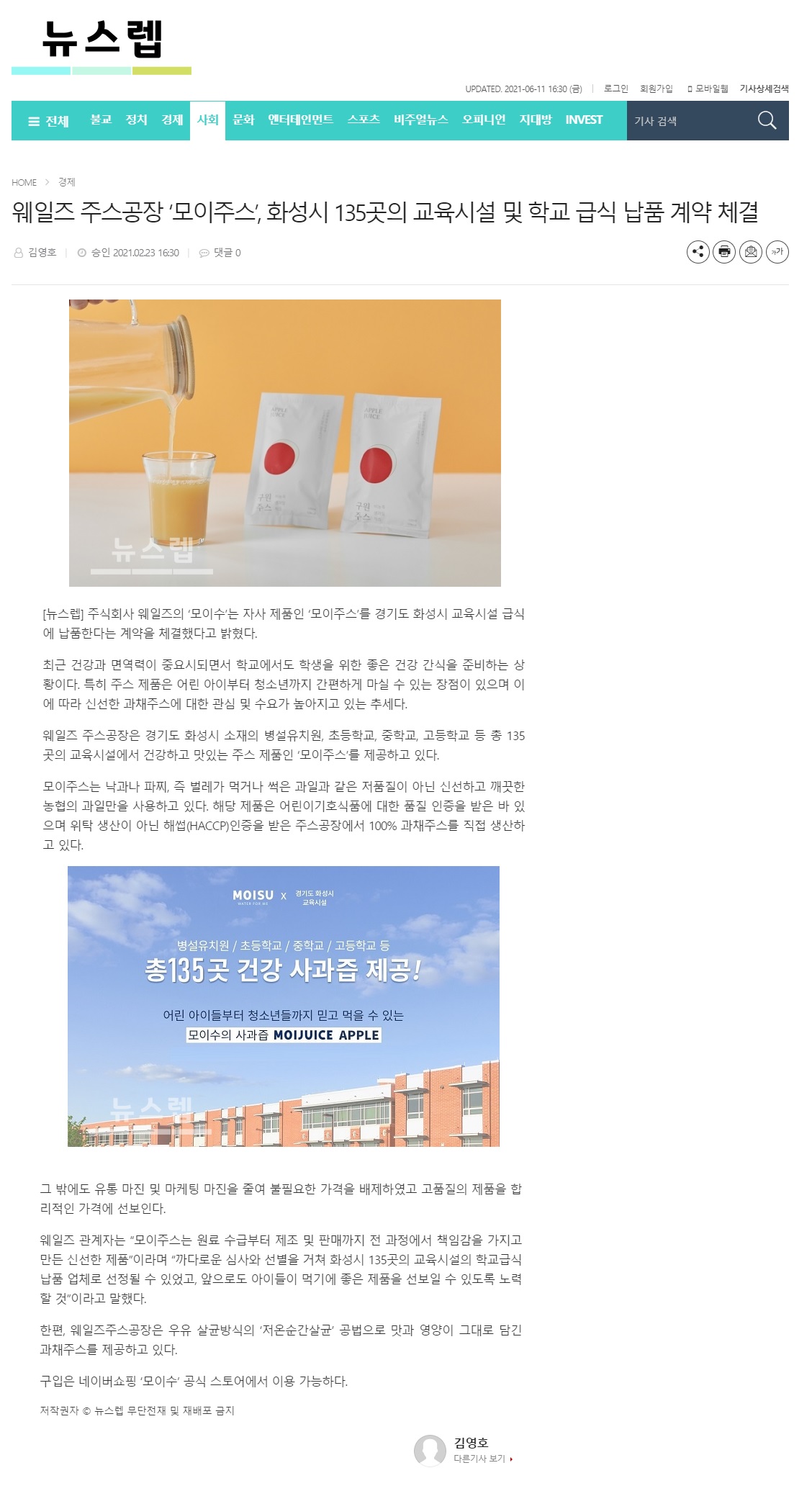Go to HOME breadcrumb
Image resolution: width=812 pixels, height=1509 pixels.
[x=24, y=183]
